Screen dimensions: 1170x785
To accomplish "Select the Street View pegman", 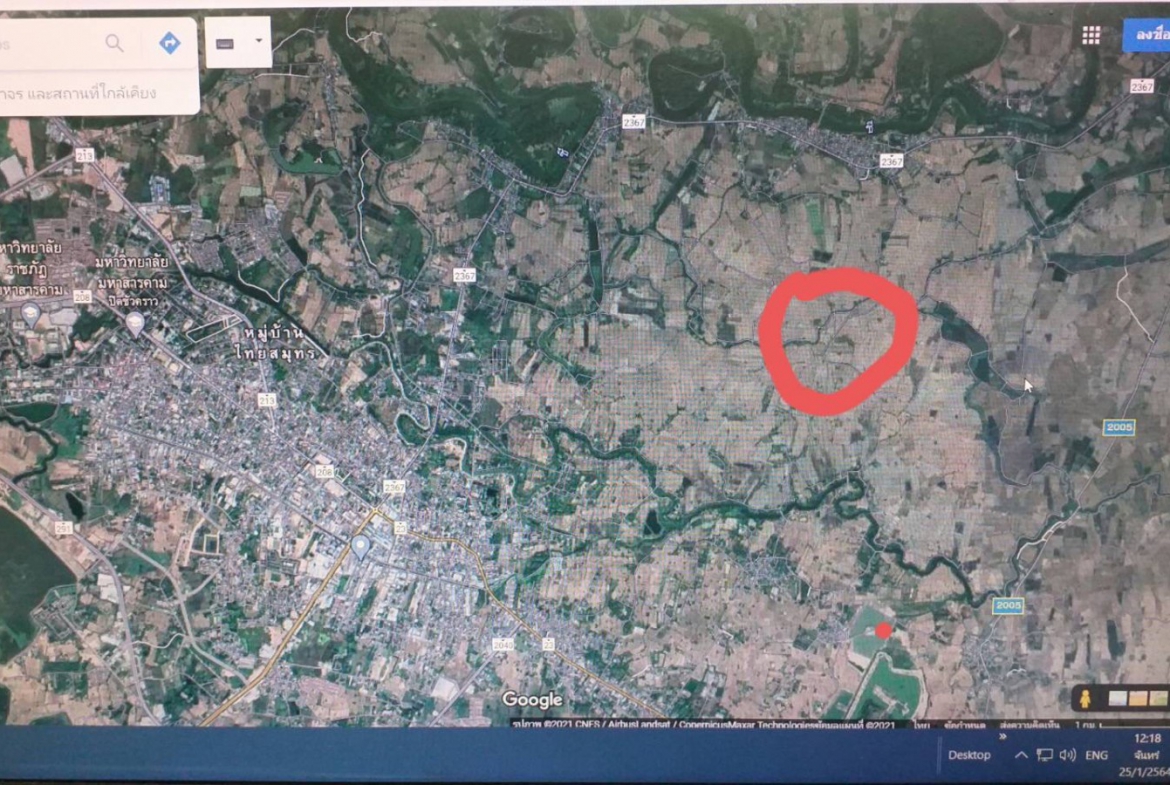I will [1085, 699].
